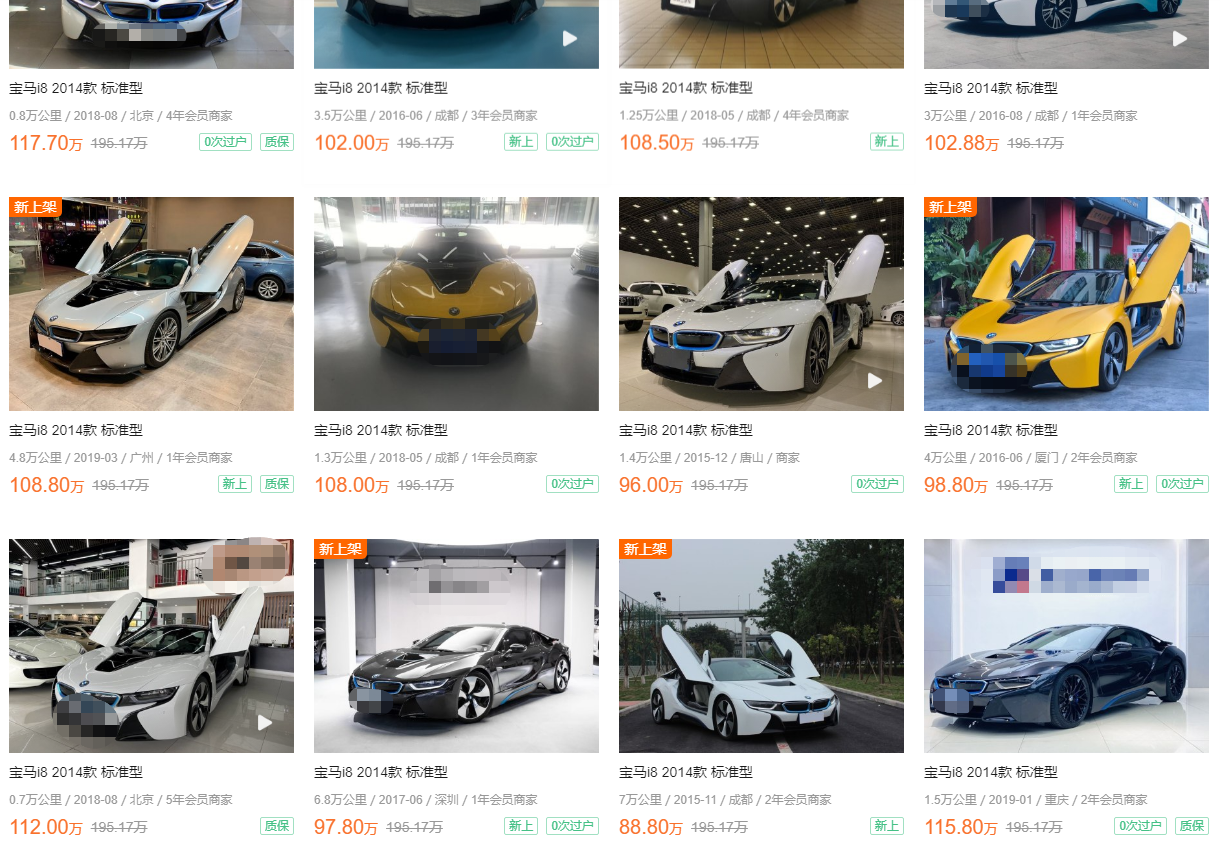
Task: View the 112.00万 i8 with 0.7万公里
Action: coord(151,646)
